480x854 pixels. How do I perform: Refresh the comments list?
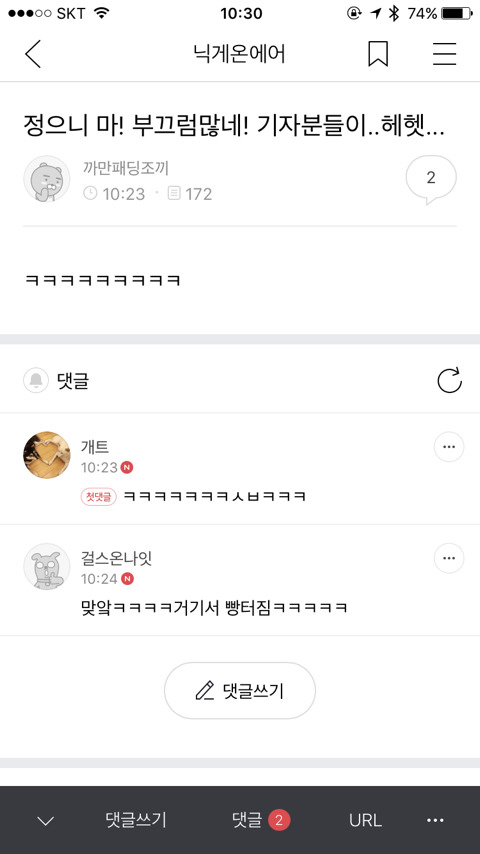pyautogui.click(x=449, y=380)
